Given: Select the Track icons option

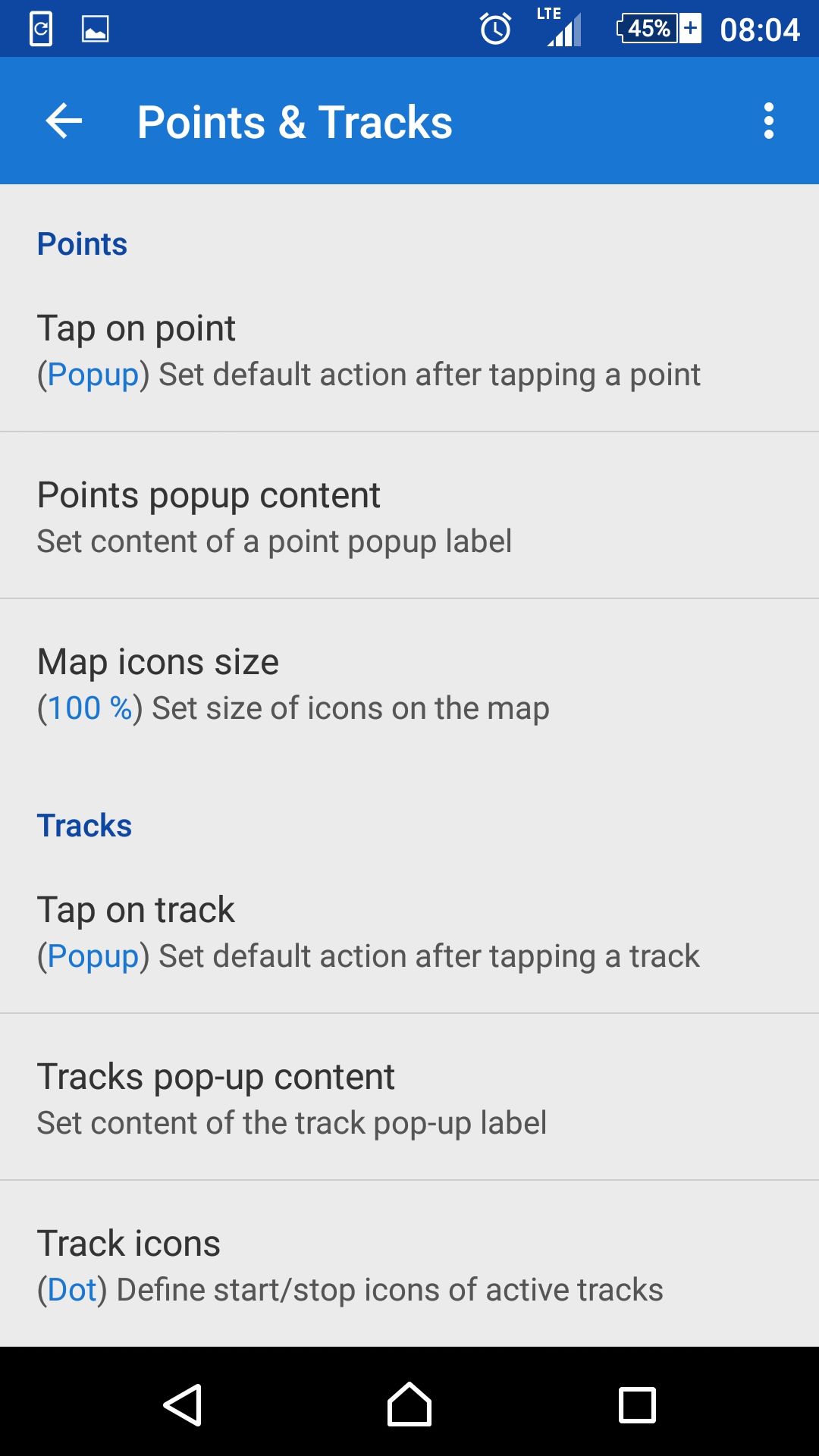Looking at the screenshot, I should point(409,1265).
